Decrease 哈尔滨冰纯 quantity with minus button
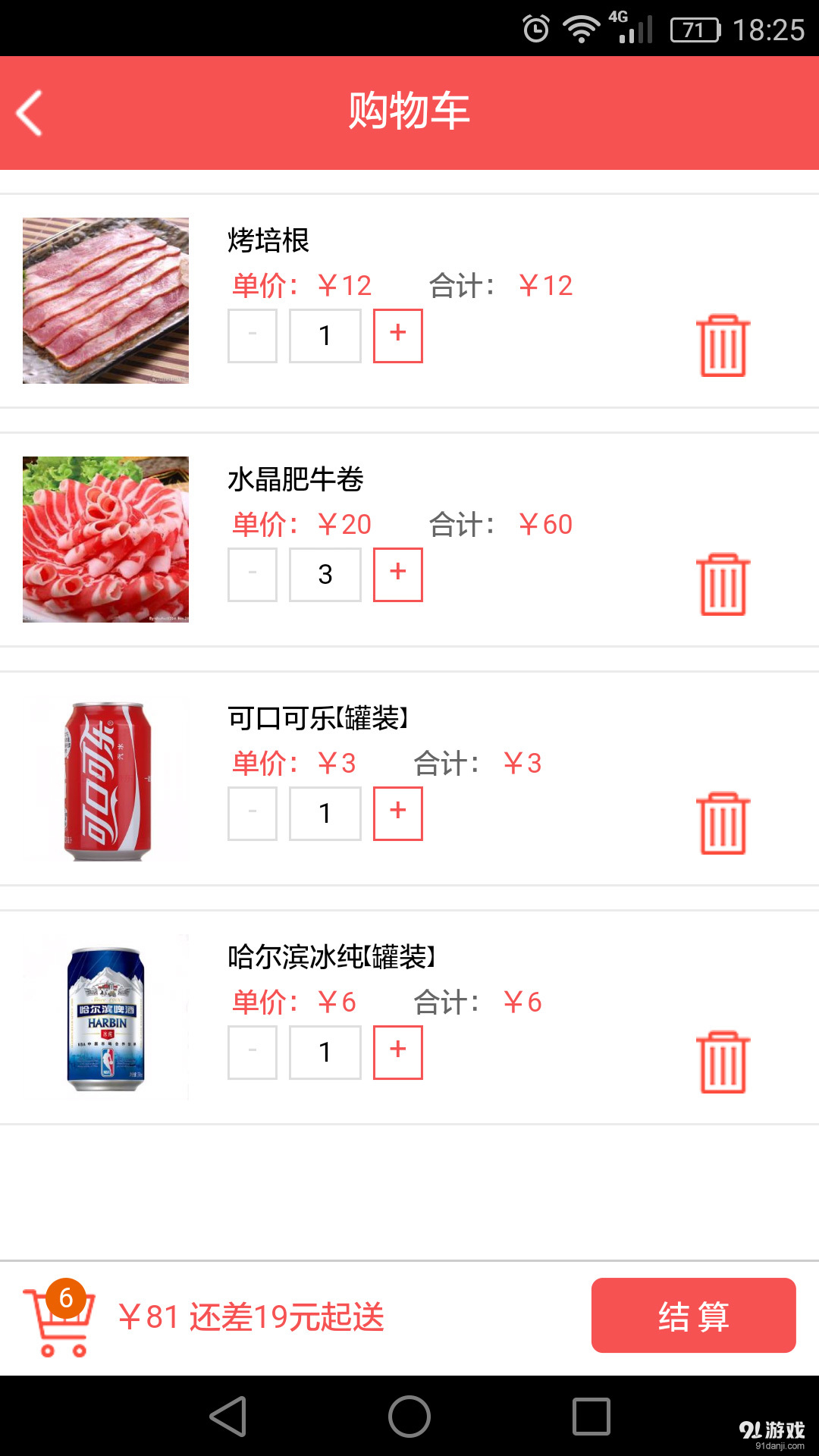Image resolution: width=819 pixels, height=1456 pixels. coord(252,1052)
